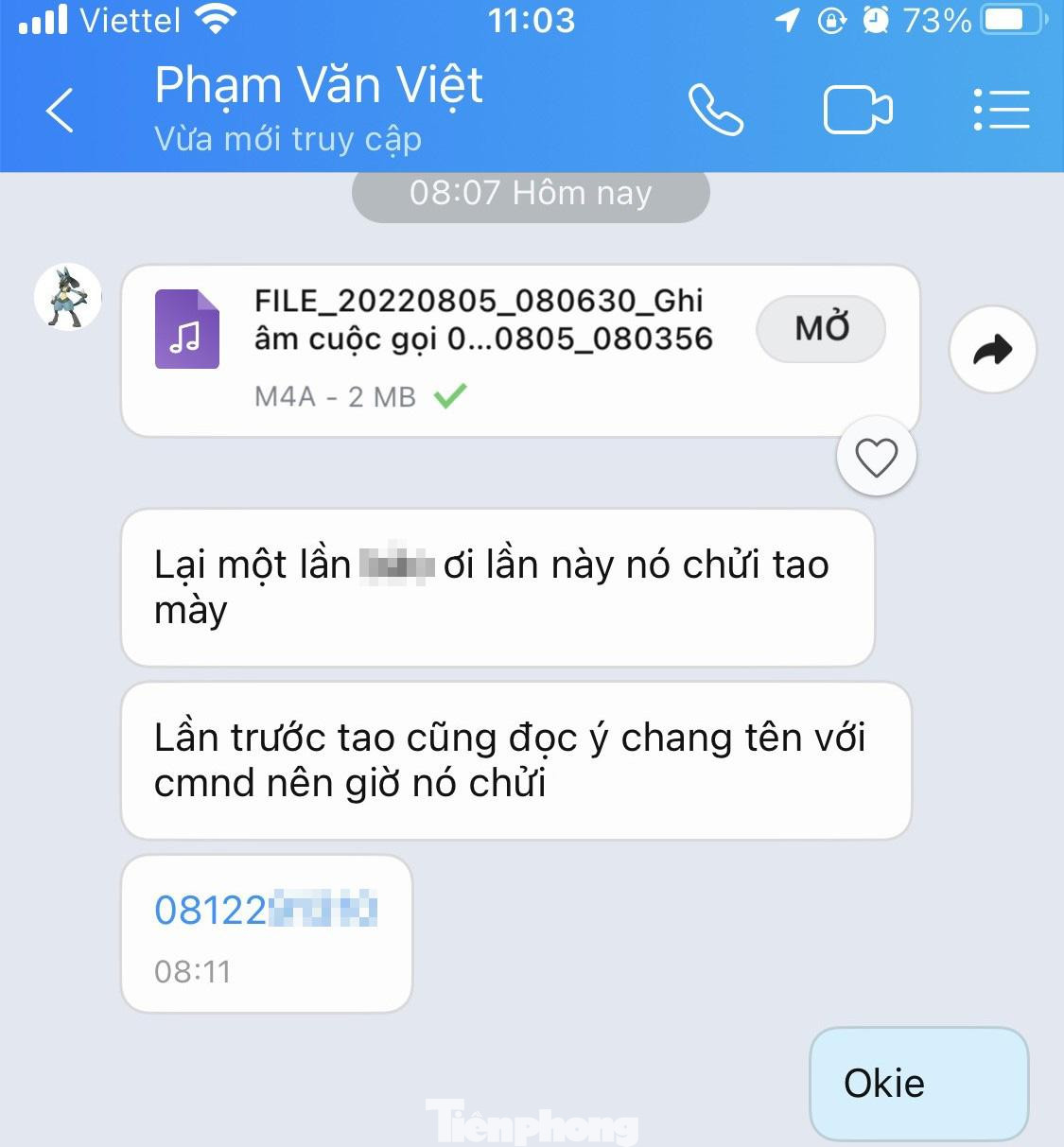The width and height of the screenshot is (1064, 1147).
Task: Start a voice call with Phạm Văn Việt
Action: pyautogui.click(x=716, y=109)
